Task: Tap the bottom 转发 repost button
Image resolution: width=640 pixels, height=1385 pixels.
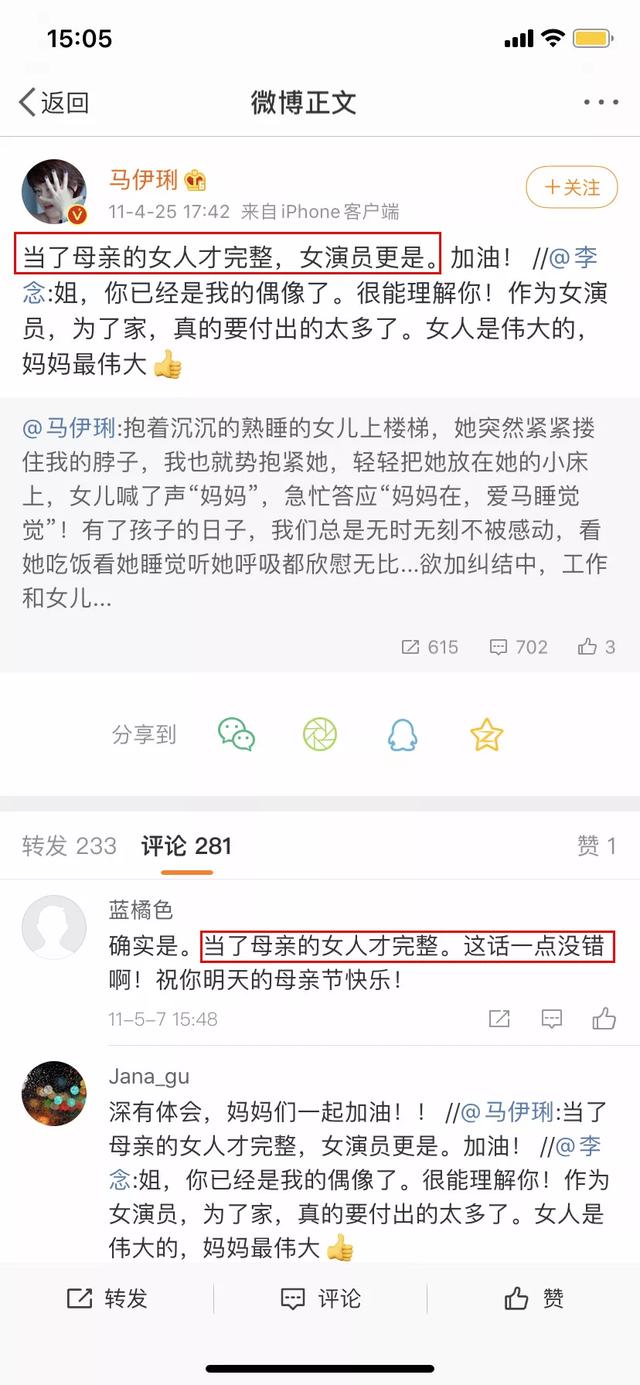Action: tap(107, 1298)
